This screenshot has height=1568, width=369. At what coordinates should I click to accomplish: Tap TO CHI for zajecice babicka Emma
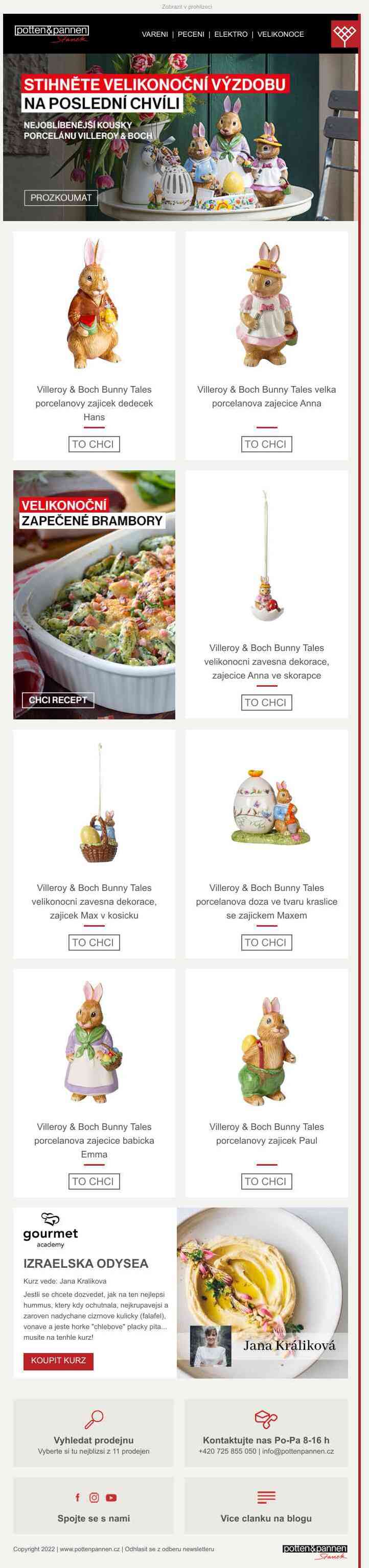pyautogui.click(x=94, y=1181)
